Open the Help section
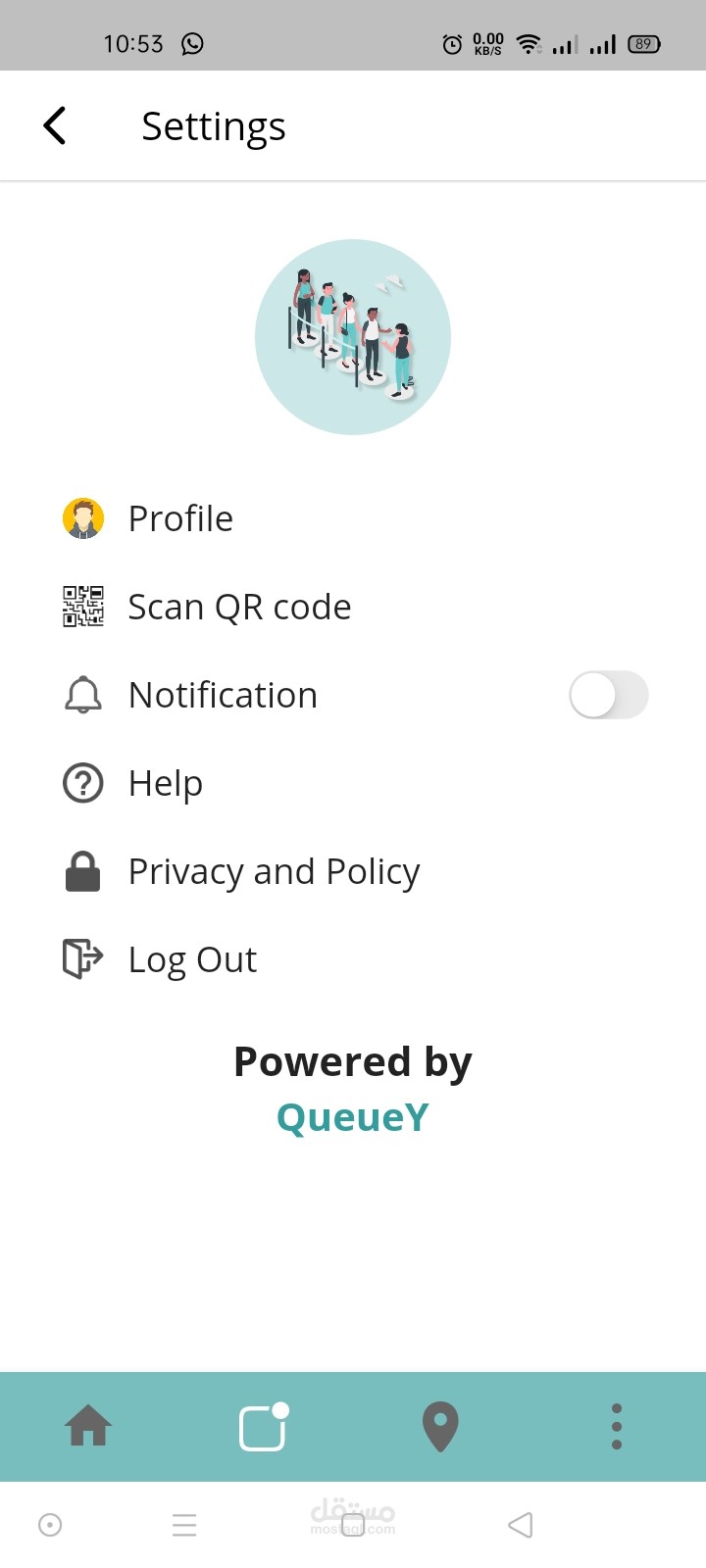 [165, 783]
